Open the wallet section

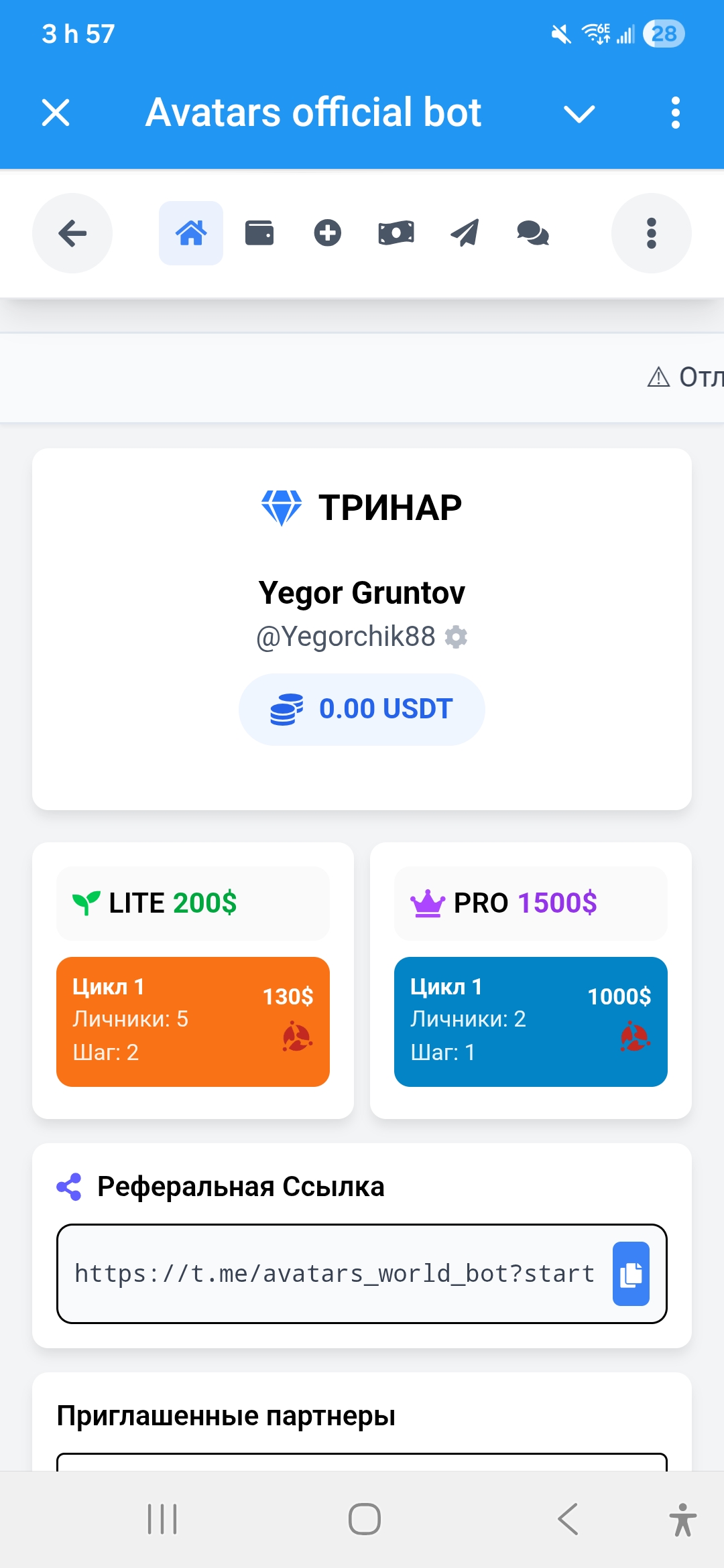click(x=259, y=233)
